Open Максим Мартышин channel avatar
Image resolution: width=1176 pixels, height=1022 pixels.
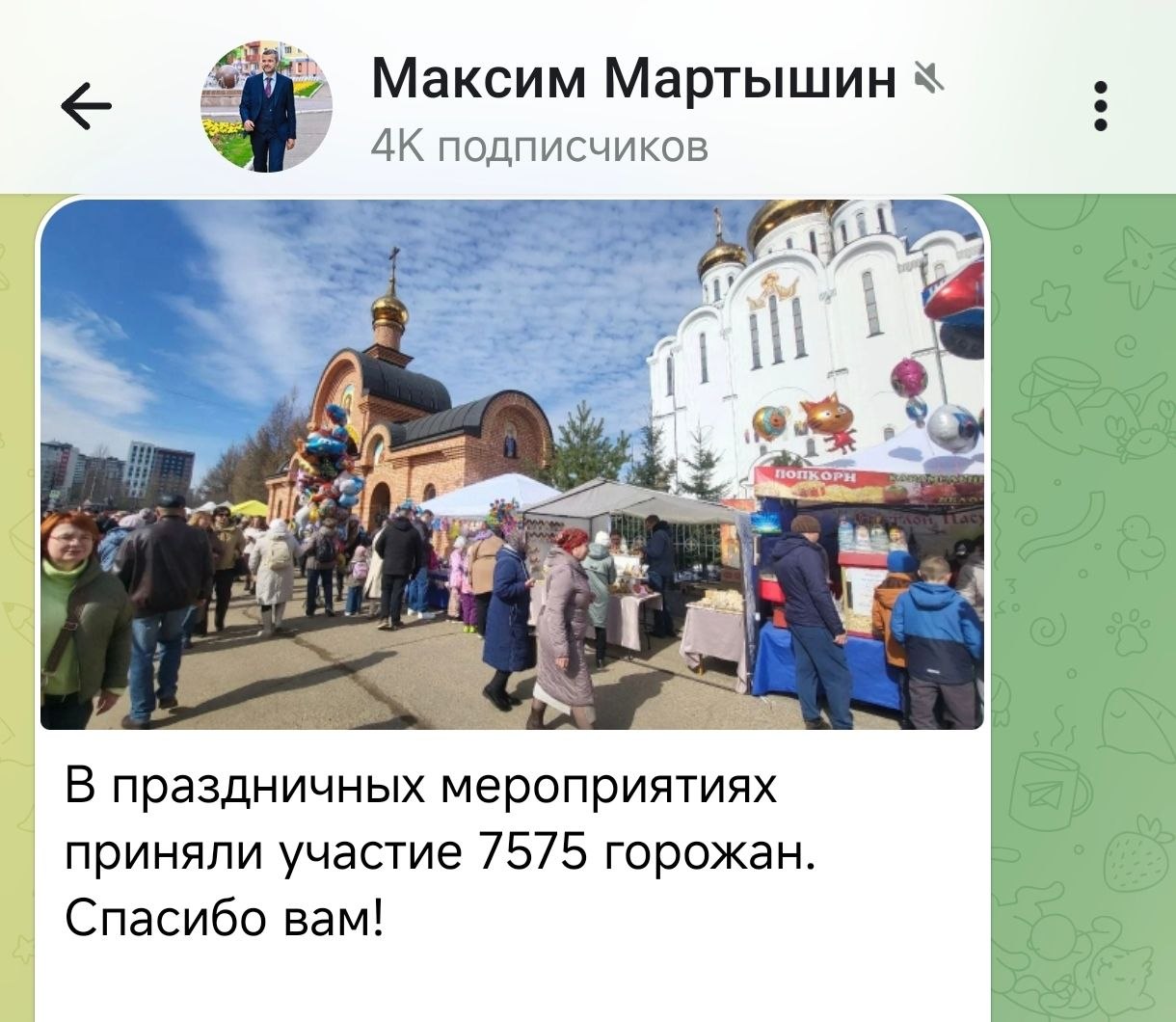[266, 106]
